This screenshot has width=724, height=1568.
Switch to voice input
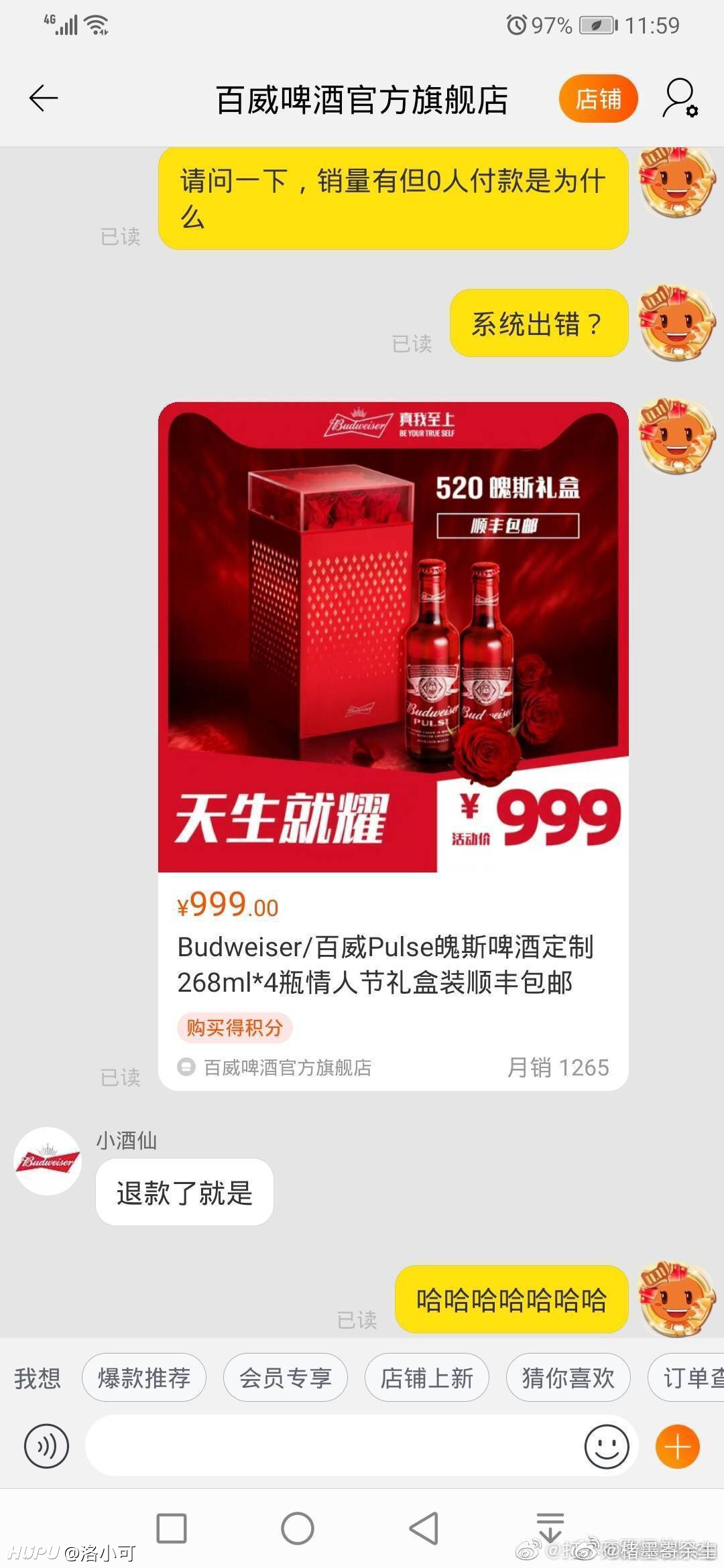(x=46, y=1446)
